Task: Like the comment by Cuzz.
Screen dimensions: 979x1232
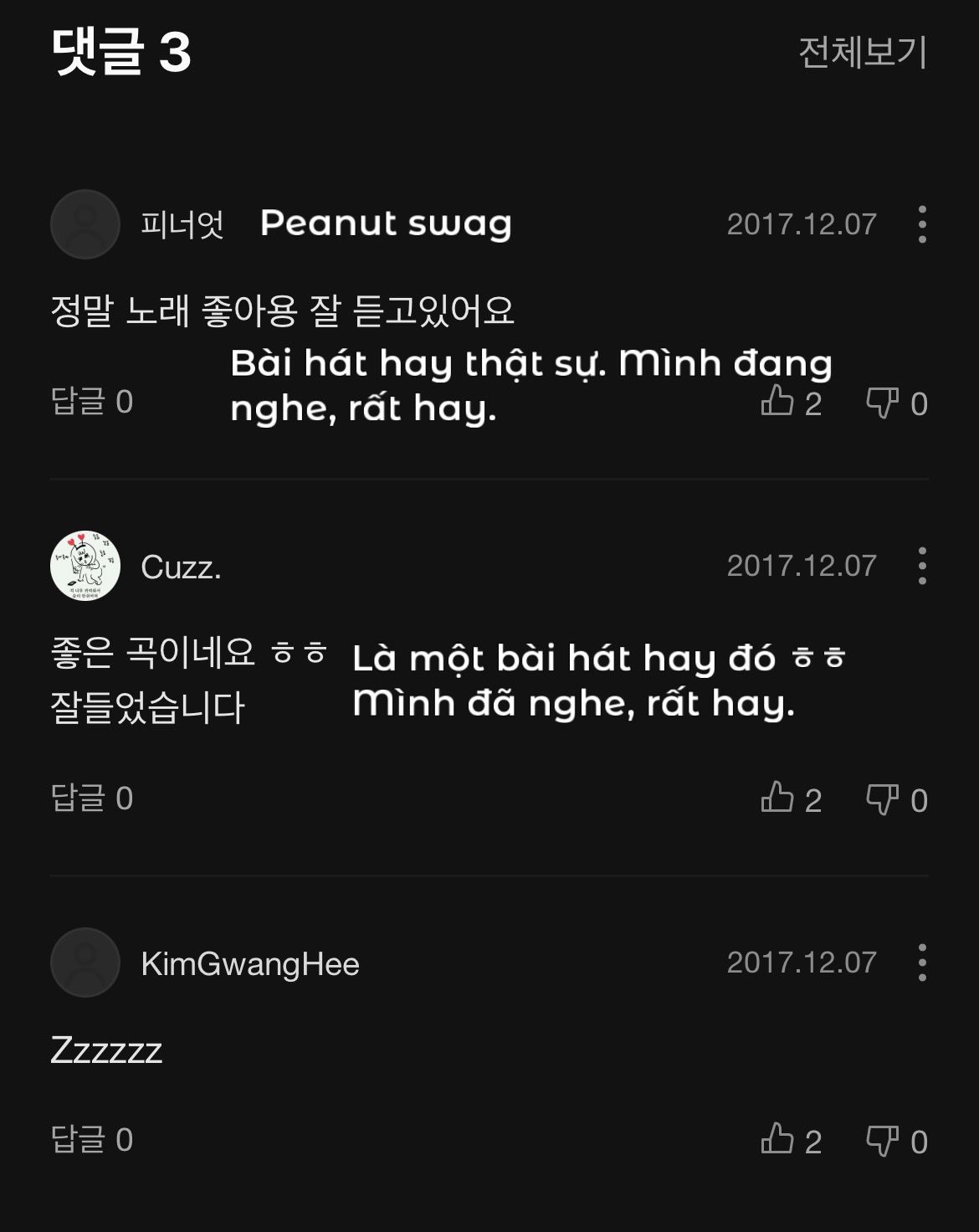Action: pos(778,798)
